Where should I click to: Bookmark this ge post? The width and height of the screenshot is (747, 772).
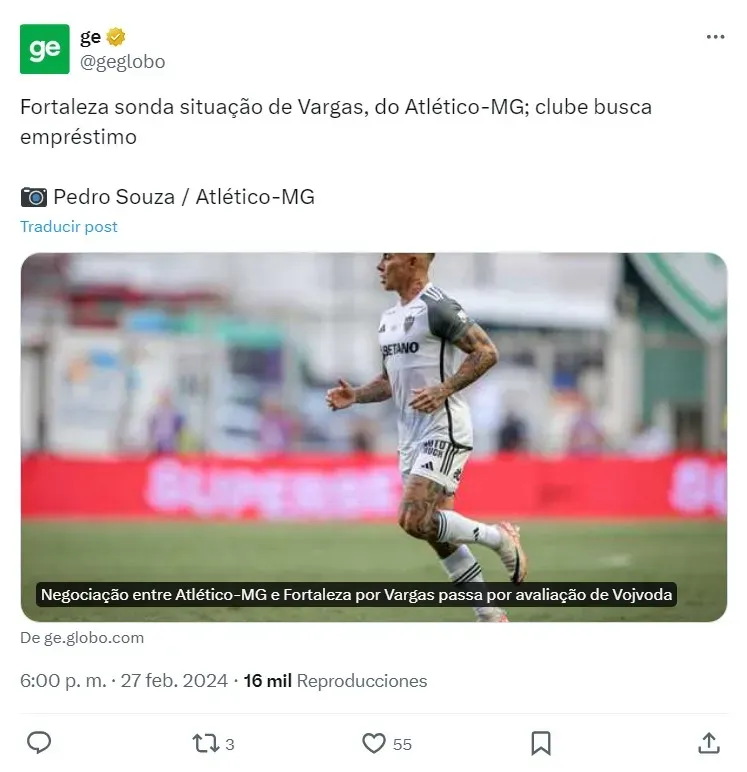click(x=540, y=743)
